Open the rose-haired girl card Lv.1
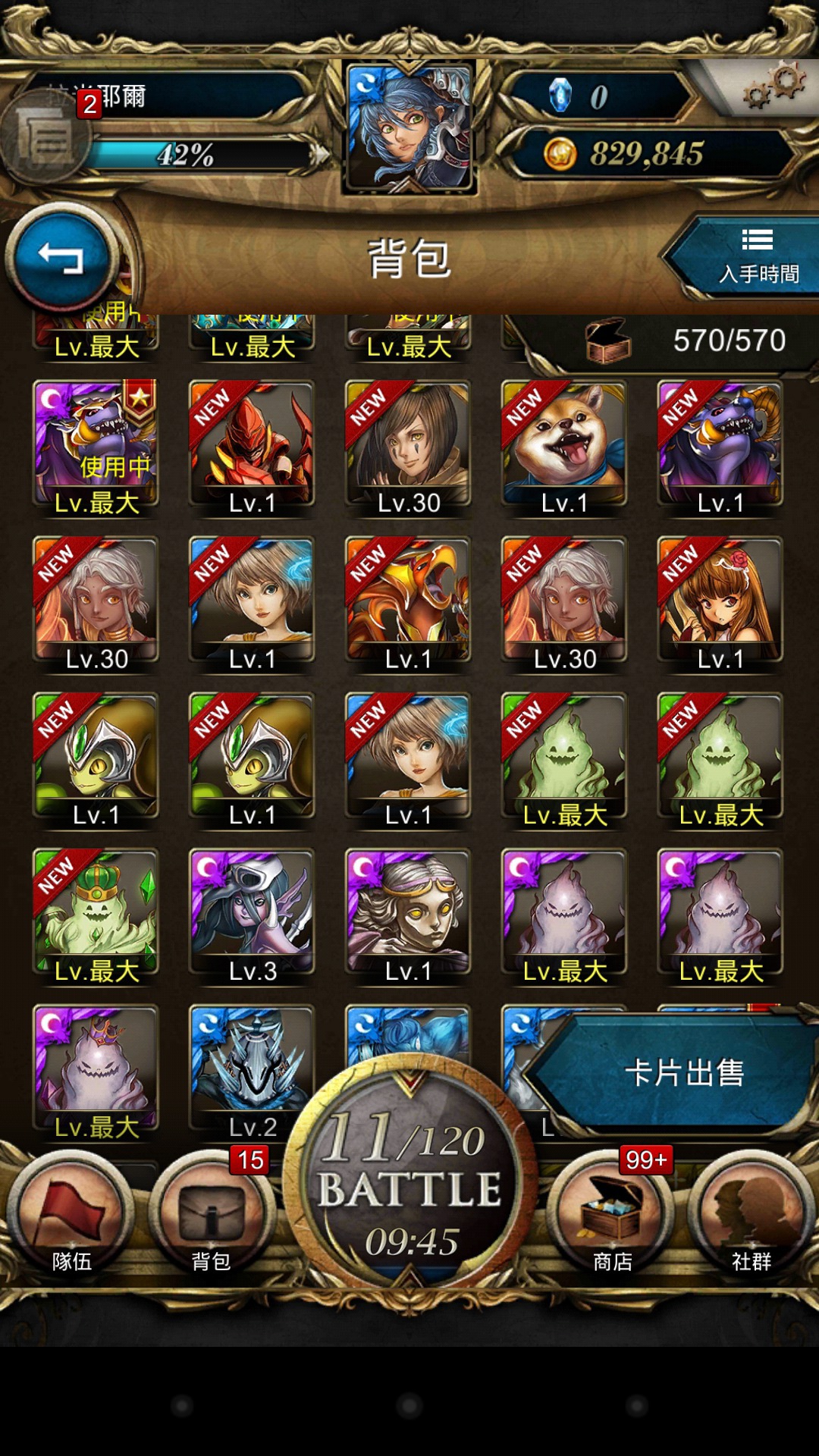 (x=720, y=604)
